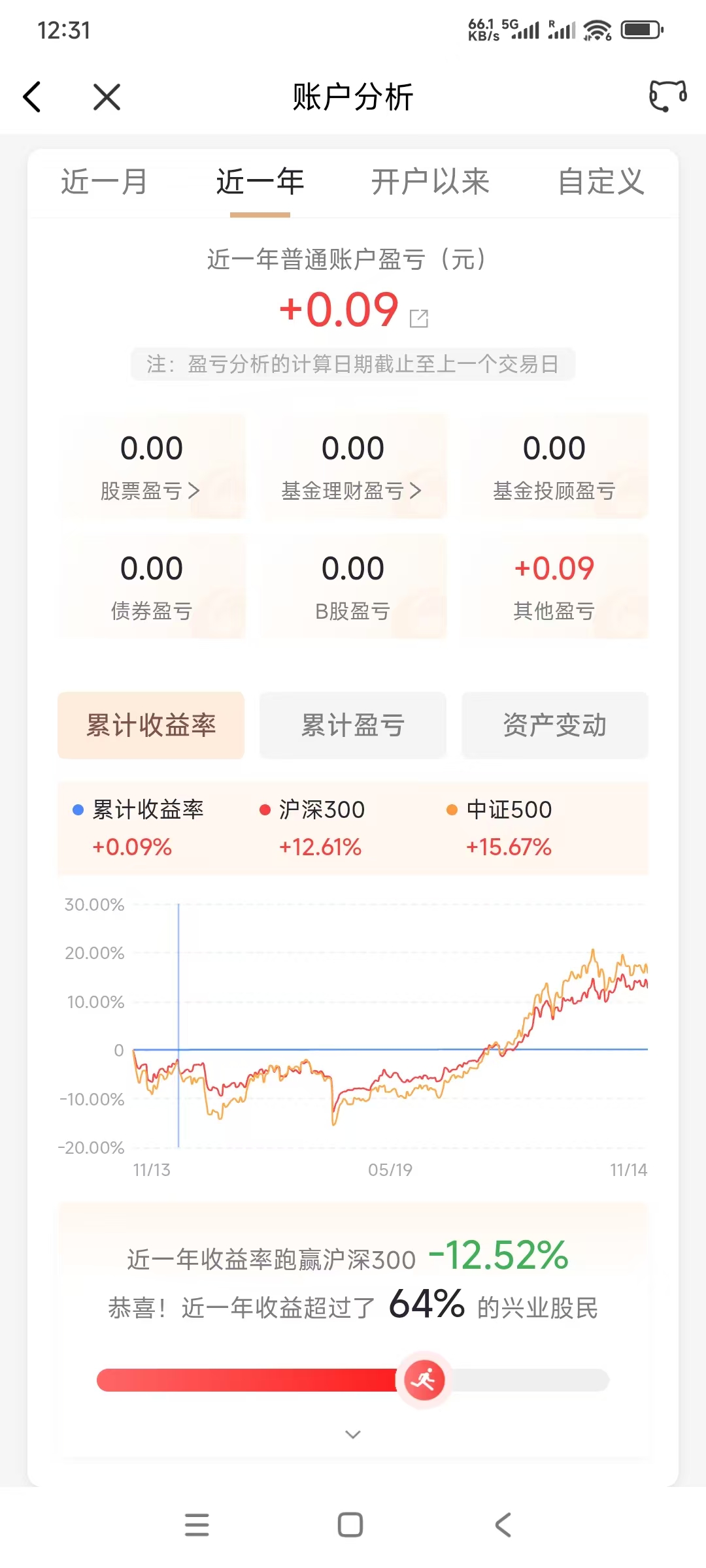Open recent apps from the navigation bar
Image resolution: width=706 pixels, height=1568 pixels.
pos(197,1525)
